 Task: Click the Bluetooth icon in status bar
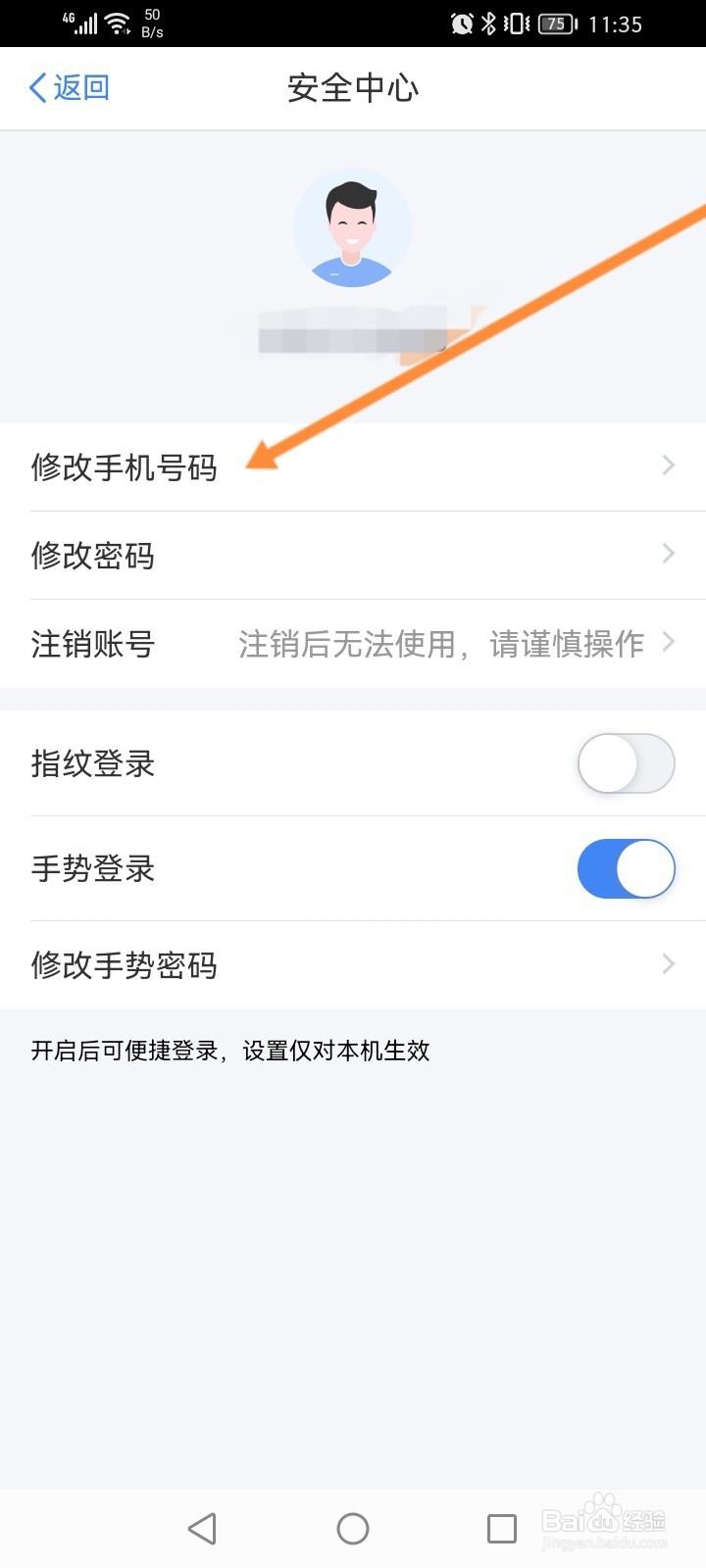point(488,23)
